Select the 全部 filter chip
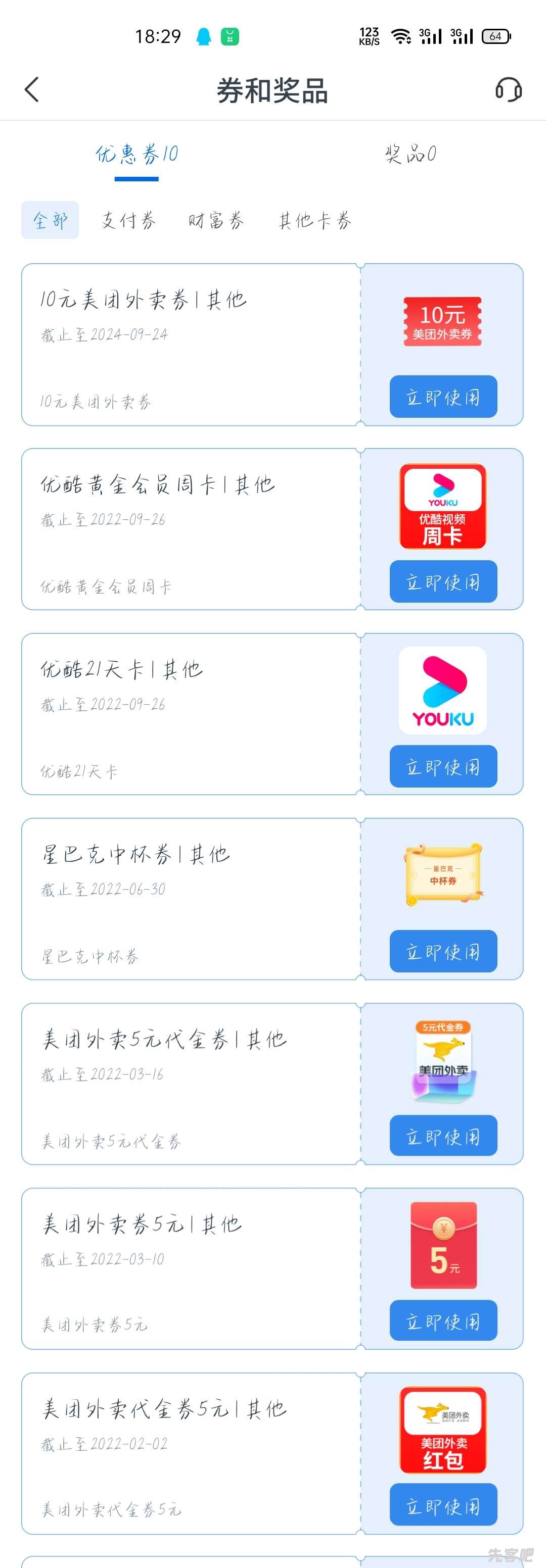The height and width of the screenshot is (1568, 546). 50,220
